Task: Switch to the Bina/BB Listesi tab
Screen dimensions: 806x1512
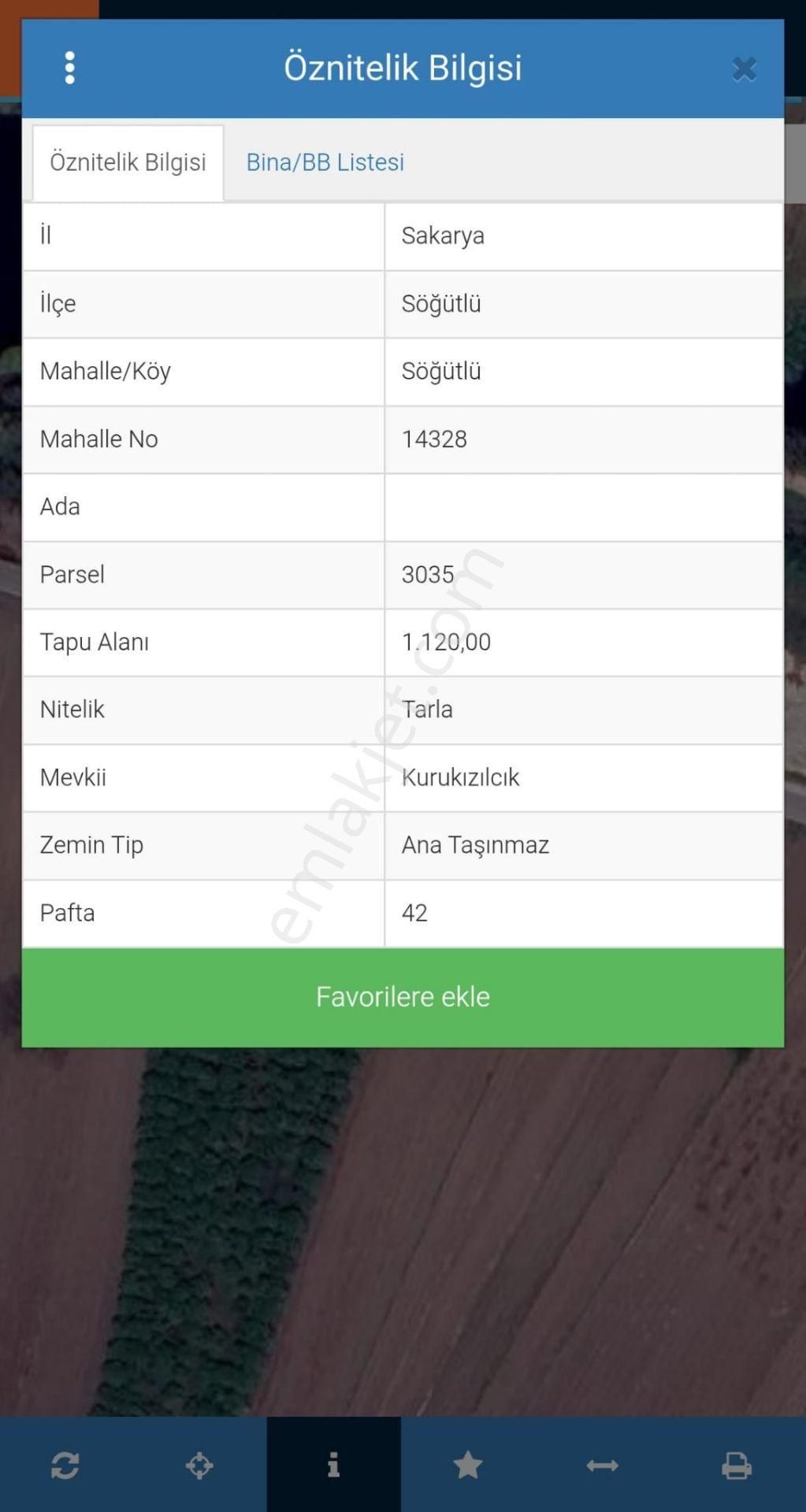Action: [x=325, y=162]
